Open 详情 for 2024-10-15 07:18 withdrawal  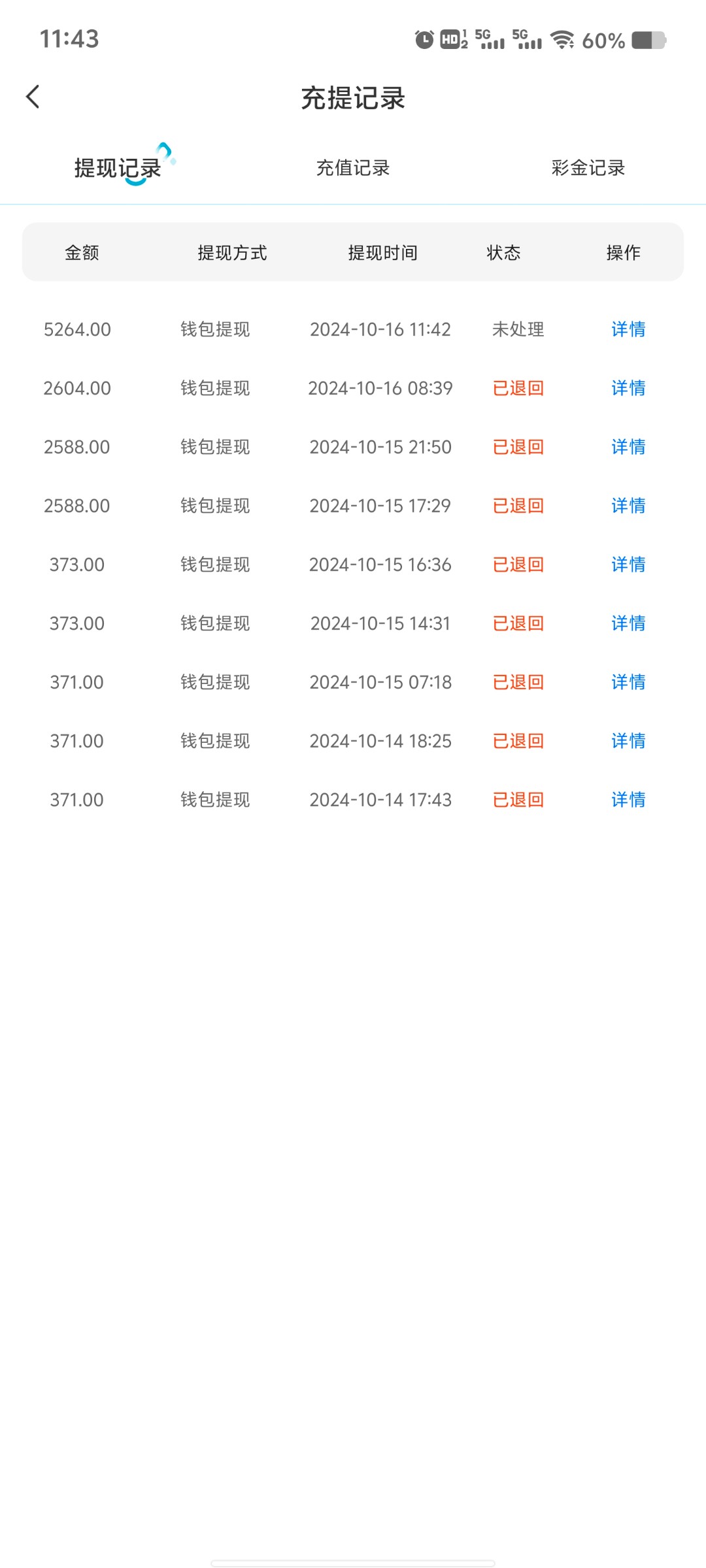click(628, 682)
